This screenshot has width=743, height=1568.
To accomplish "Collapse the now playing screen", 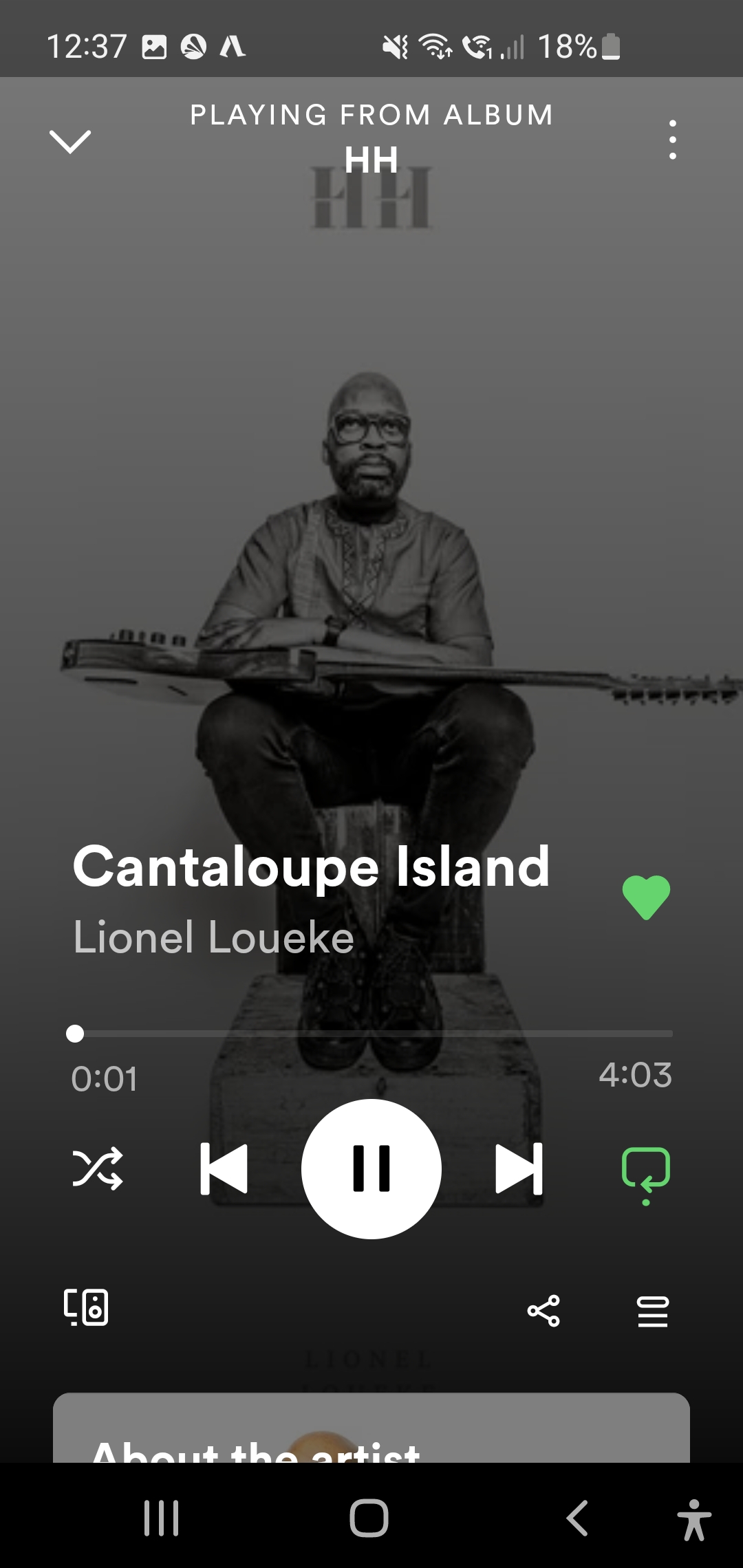I will [70, 141].
